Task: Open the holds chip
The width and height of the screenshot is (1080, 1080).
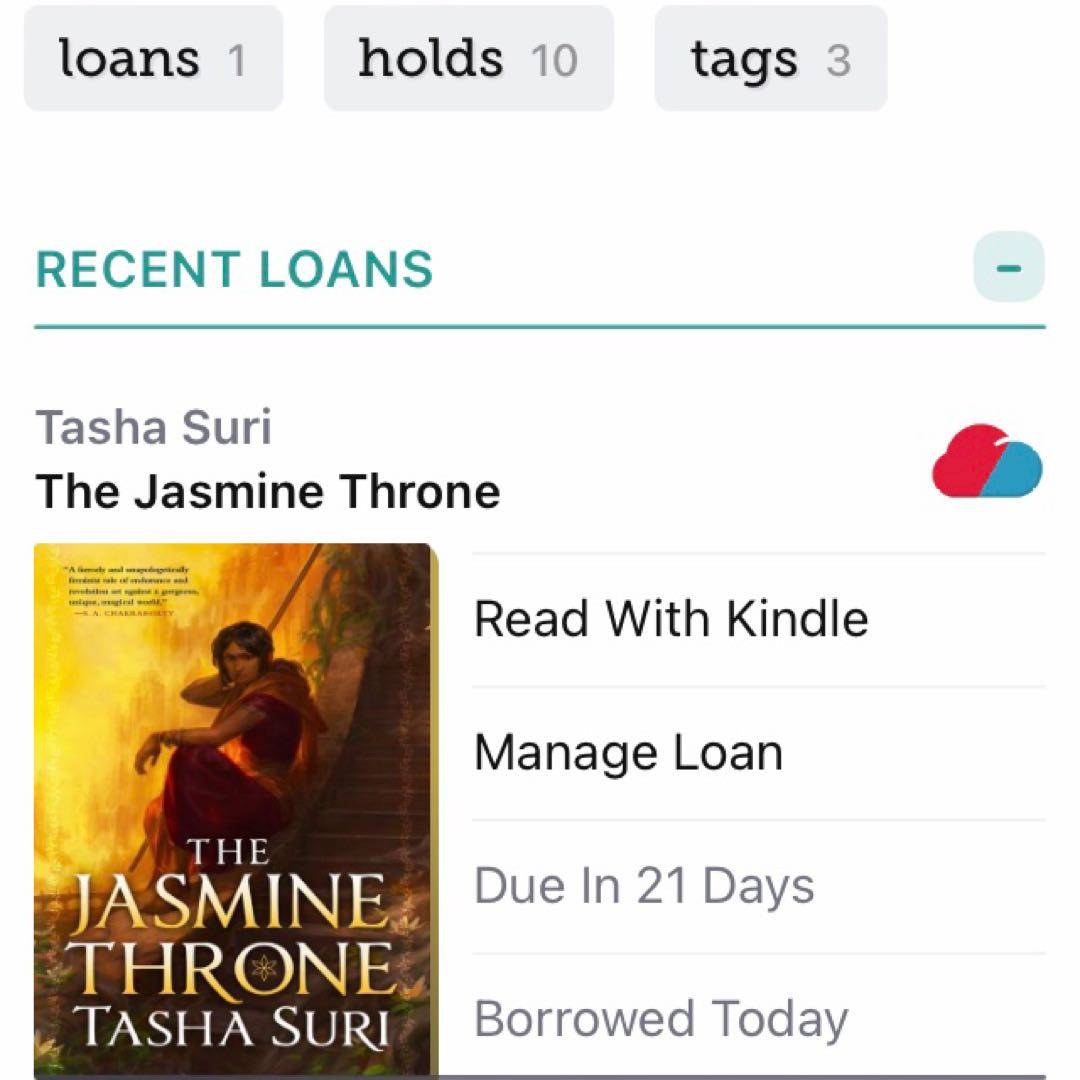Action: [468, 59]
